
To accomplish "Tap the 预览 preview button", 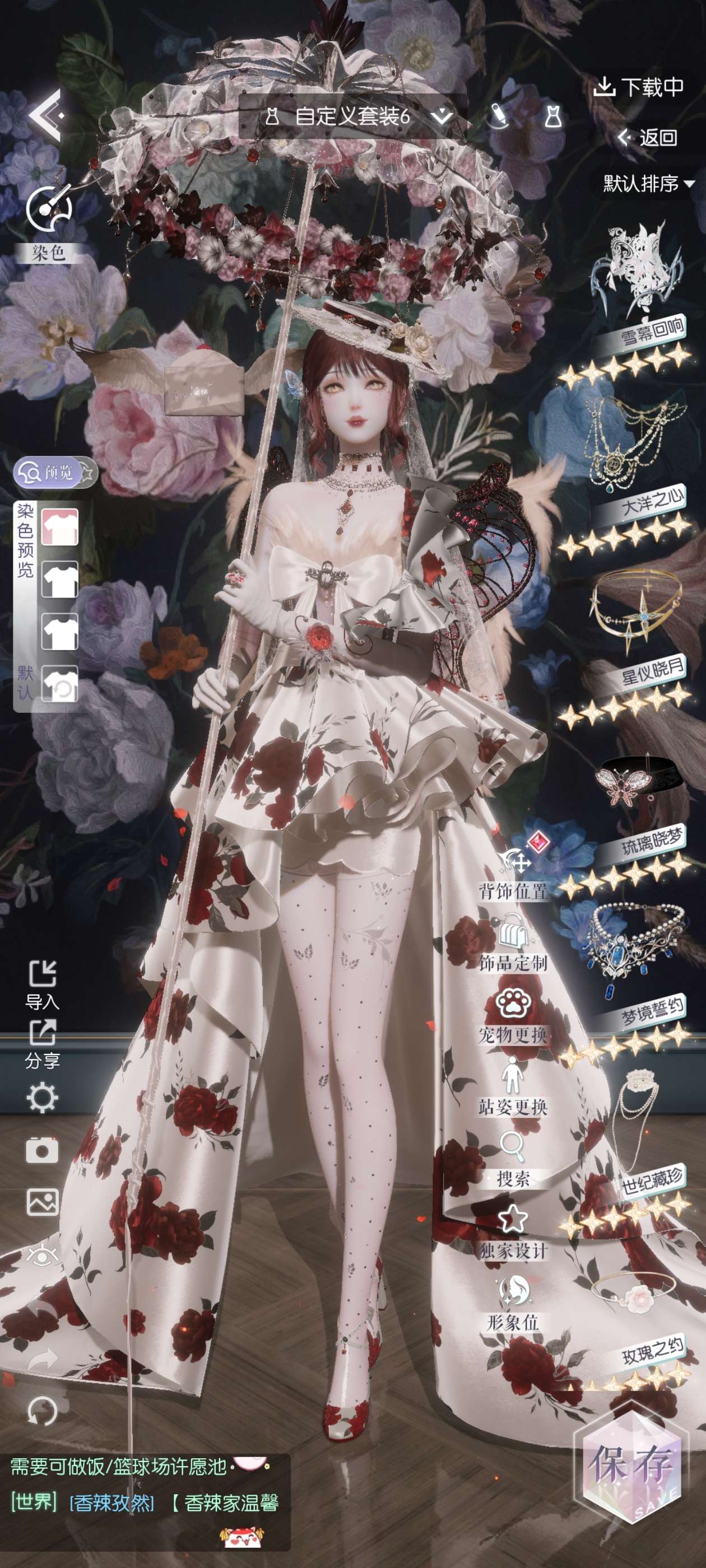I will tap(54, 472).
